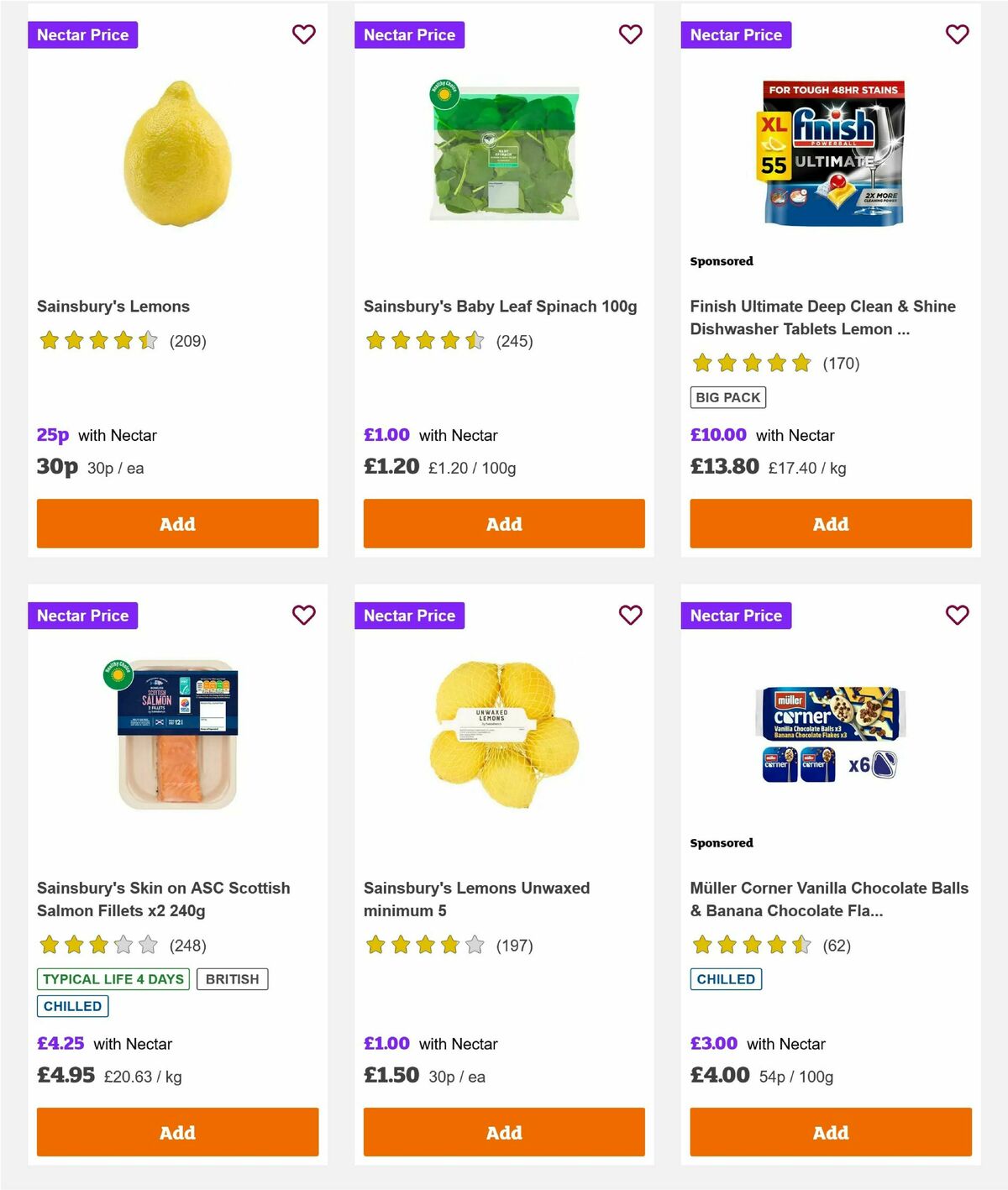Expand the BIG PACK label details

[727, 396]
